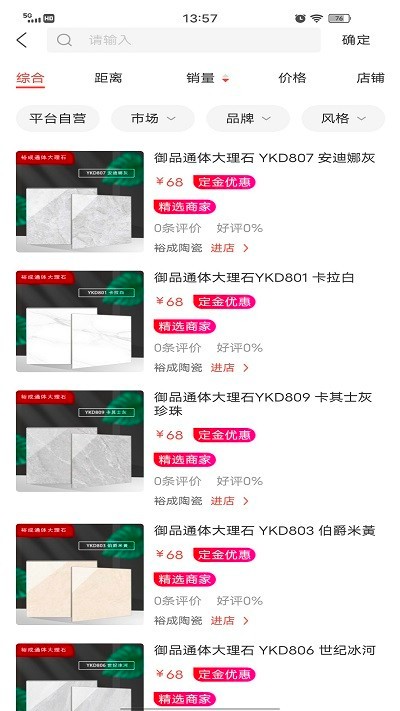The height and width of the screenshot is (711, 400).
Task: Go back using the top-left arrow
Action: click(x=22, y=40)
